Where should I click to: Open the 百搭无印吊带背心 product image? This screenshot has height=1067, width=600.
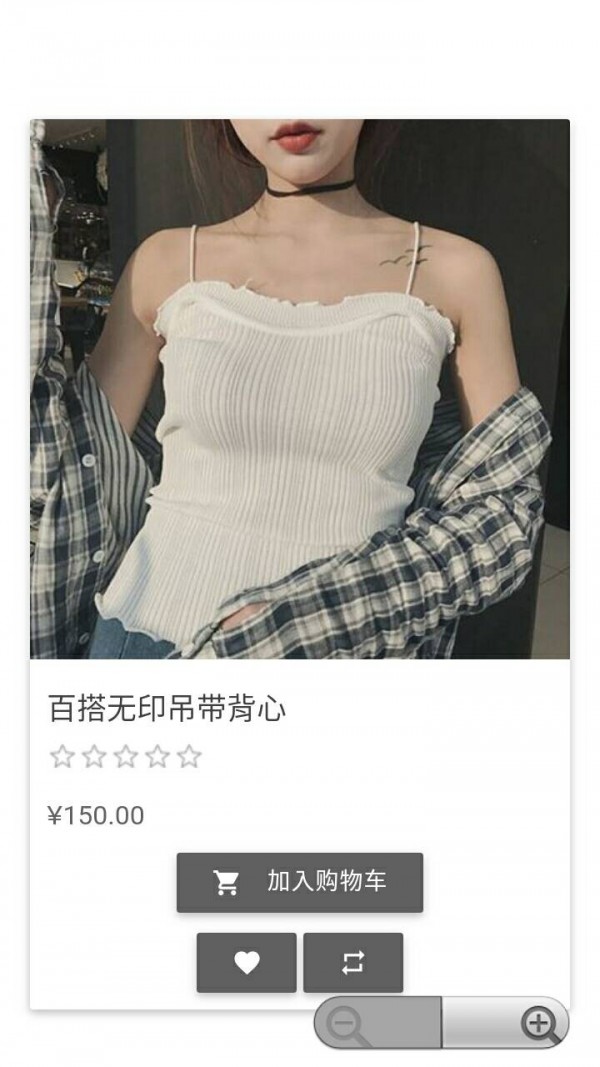(x=299, y=388)
